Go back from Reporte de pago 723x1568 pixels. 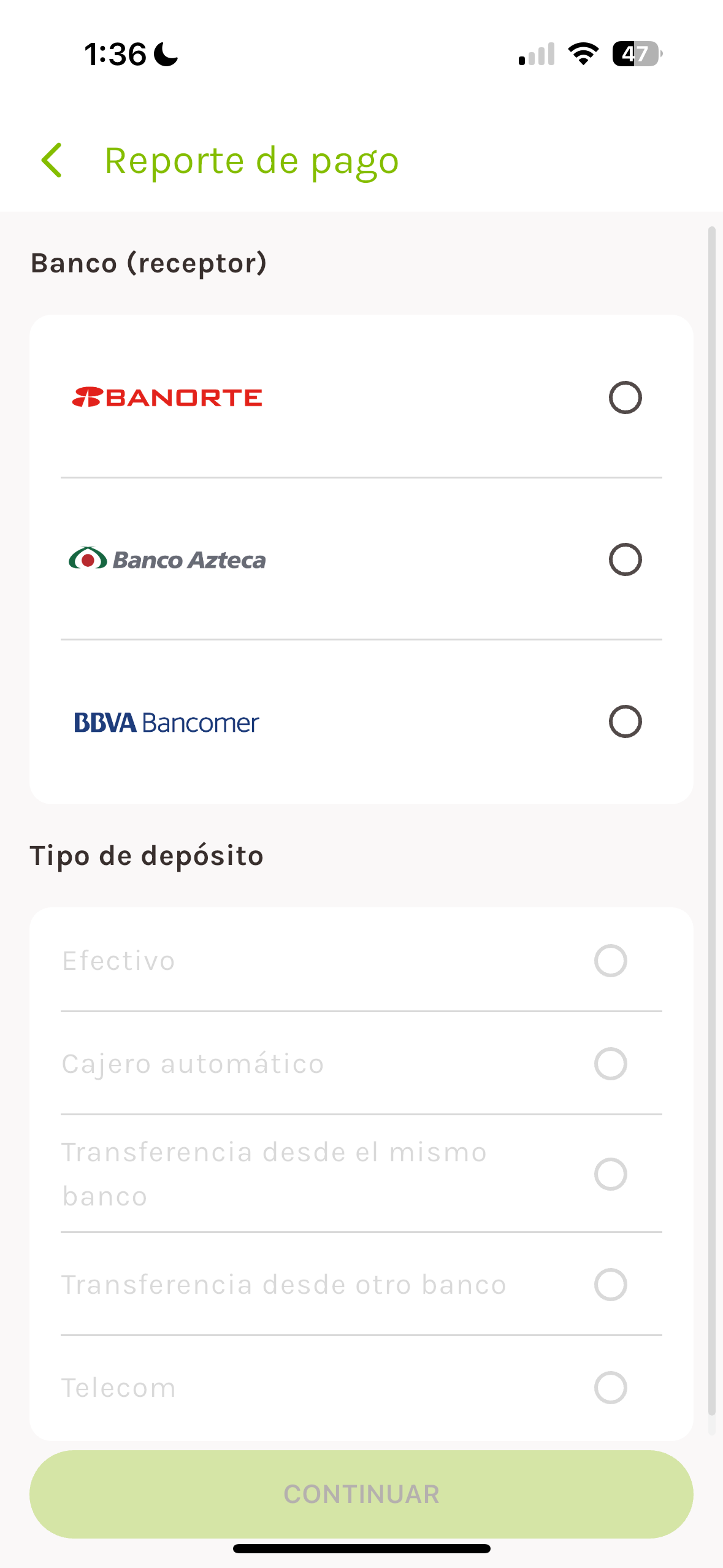[x=52, y=161]
